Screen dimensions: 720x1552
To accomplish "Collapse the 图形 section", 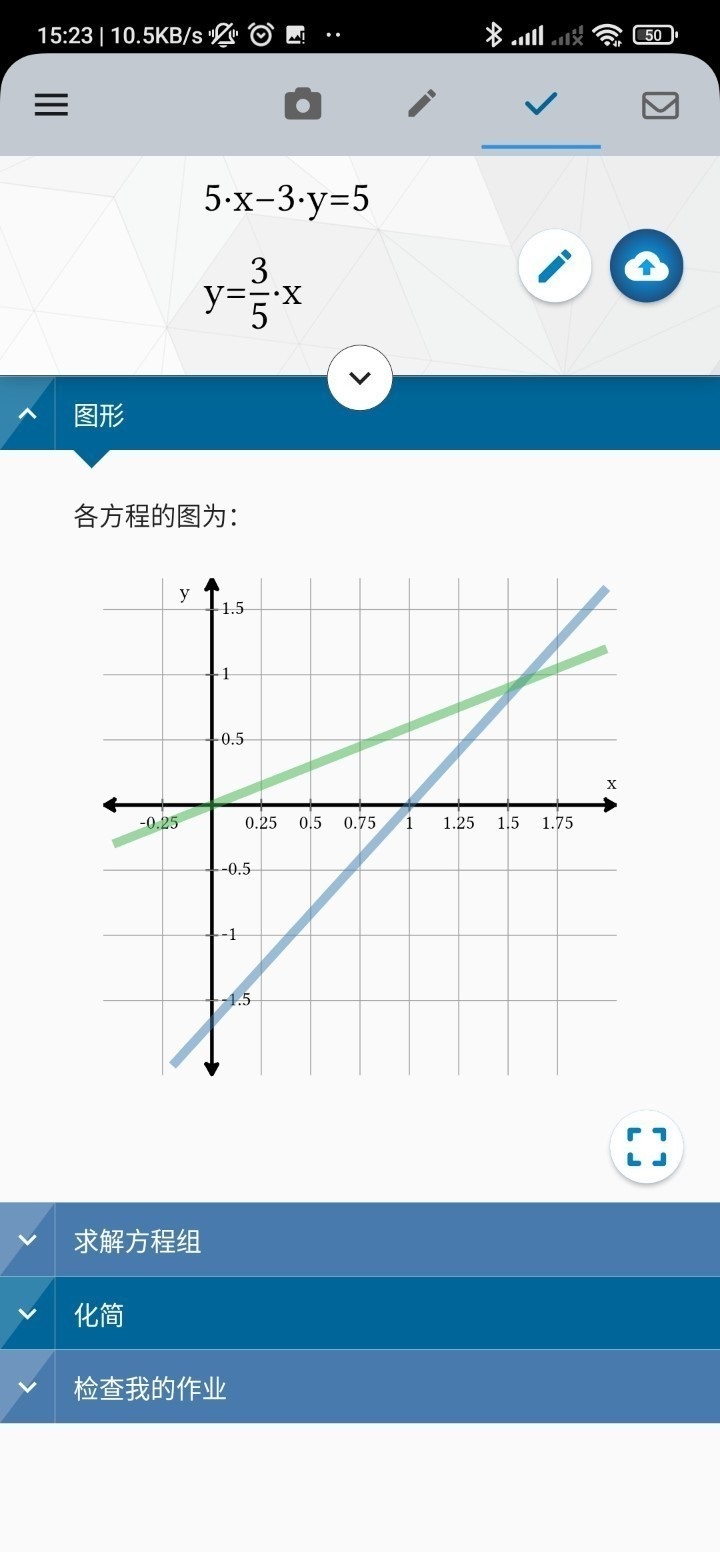I will click(x=28, y=414).
